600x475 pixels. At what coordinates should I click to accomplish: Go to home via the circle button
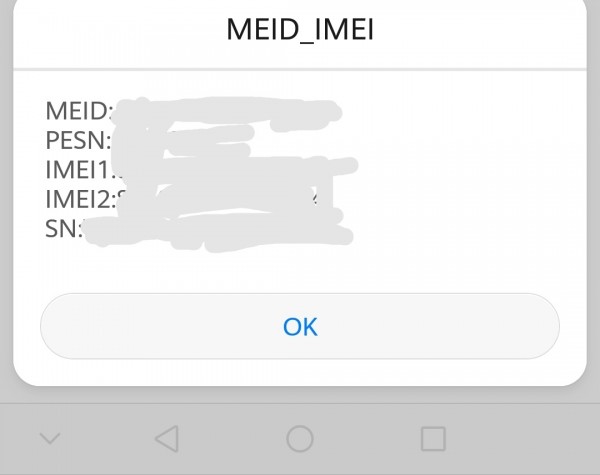point(300,438)
